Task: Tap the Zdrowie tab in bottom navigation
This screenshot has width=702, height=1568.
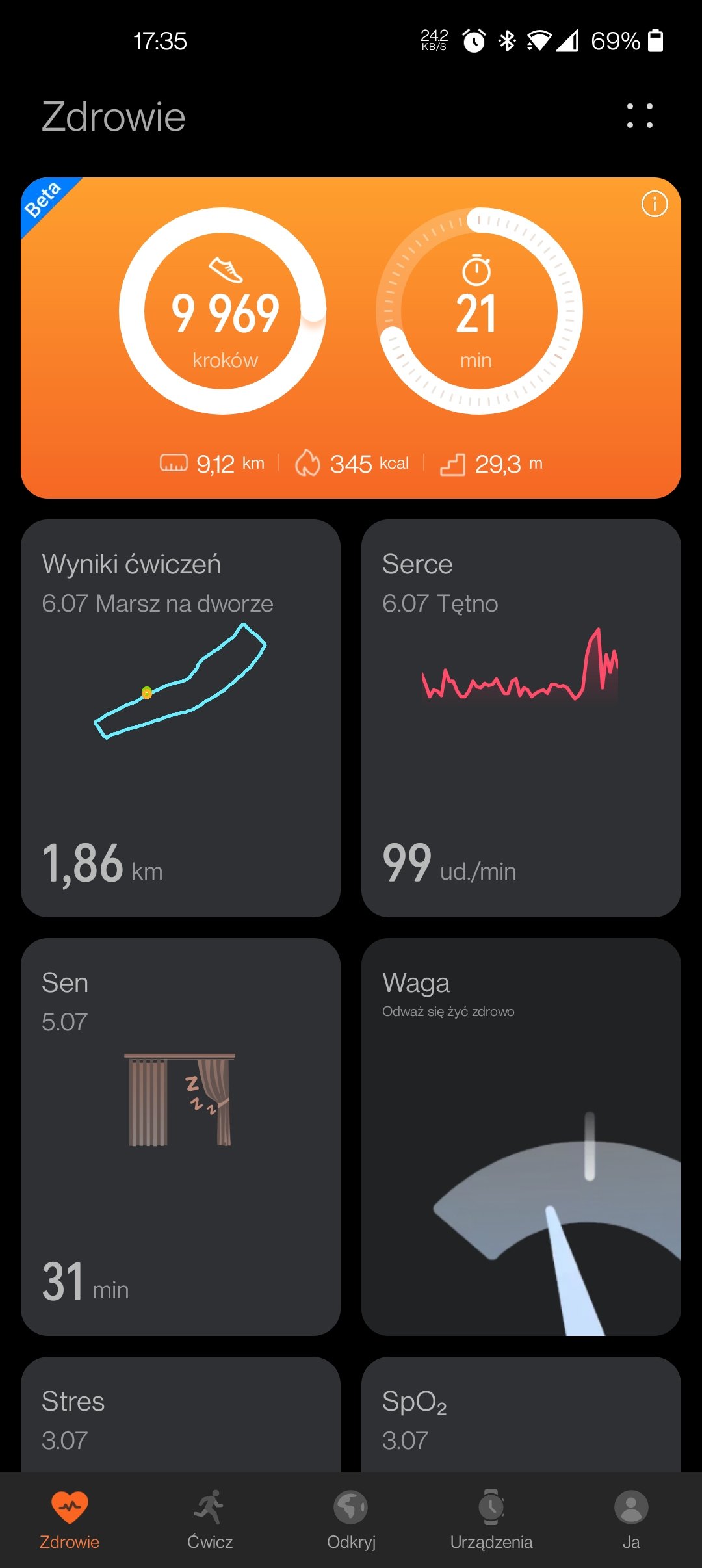Action: click(x=70, y=1520)
